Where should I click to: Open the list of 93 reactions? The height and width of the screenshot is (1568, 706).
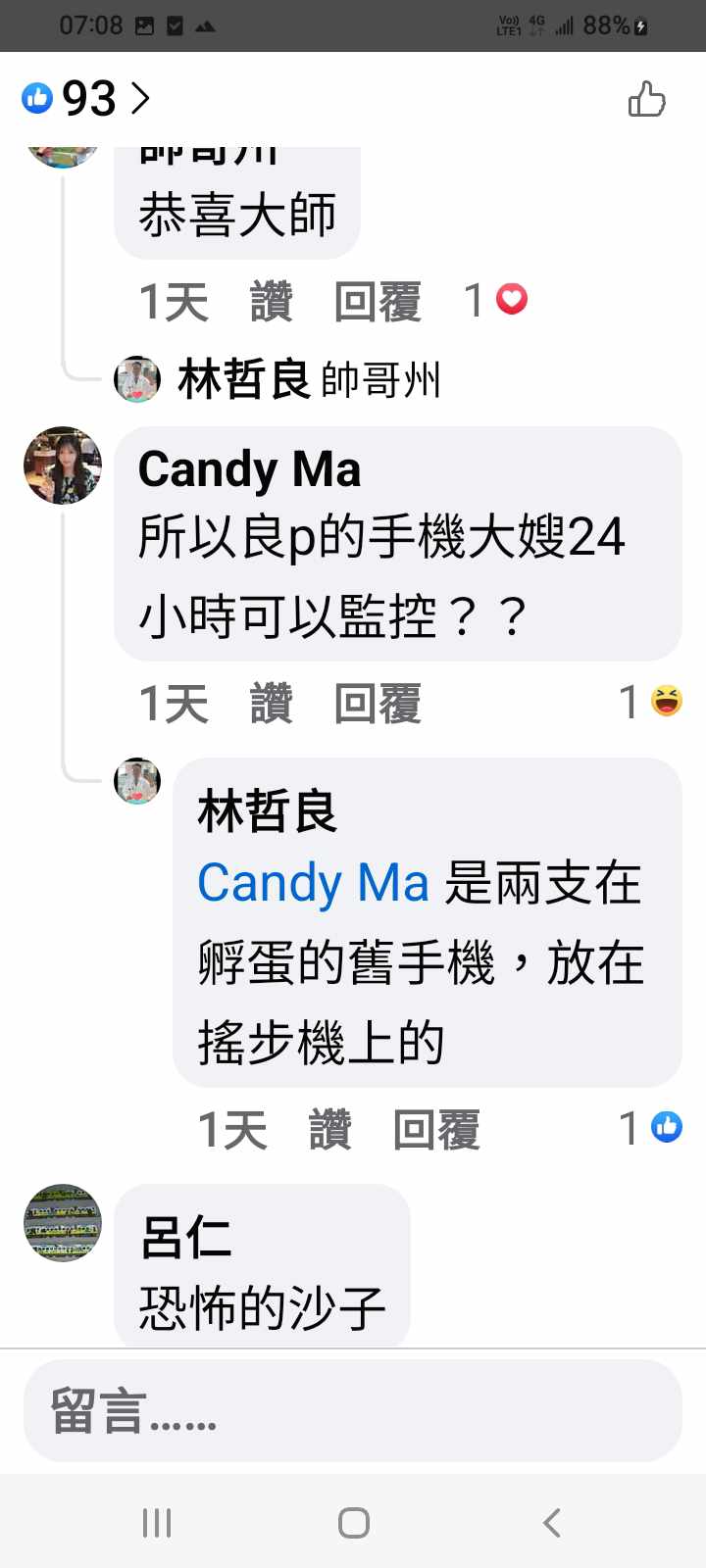tap(86, 98)
